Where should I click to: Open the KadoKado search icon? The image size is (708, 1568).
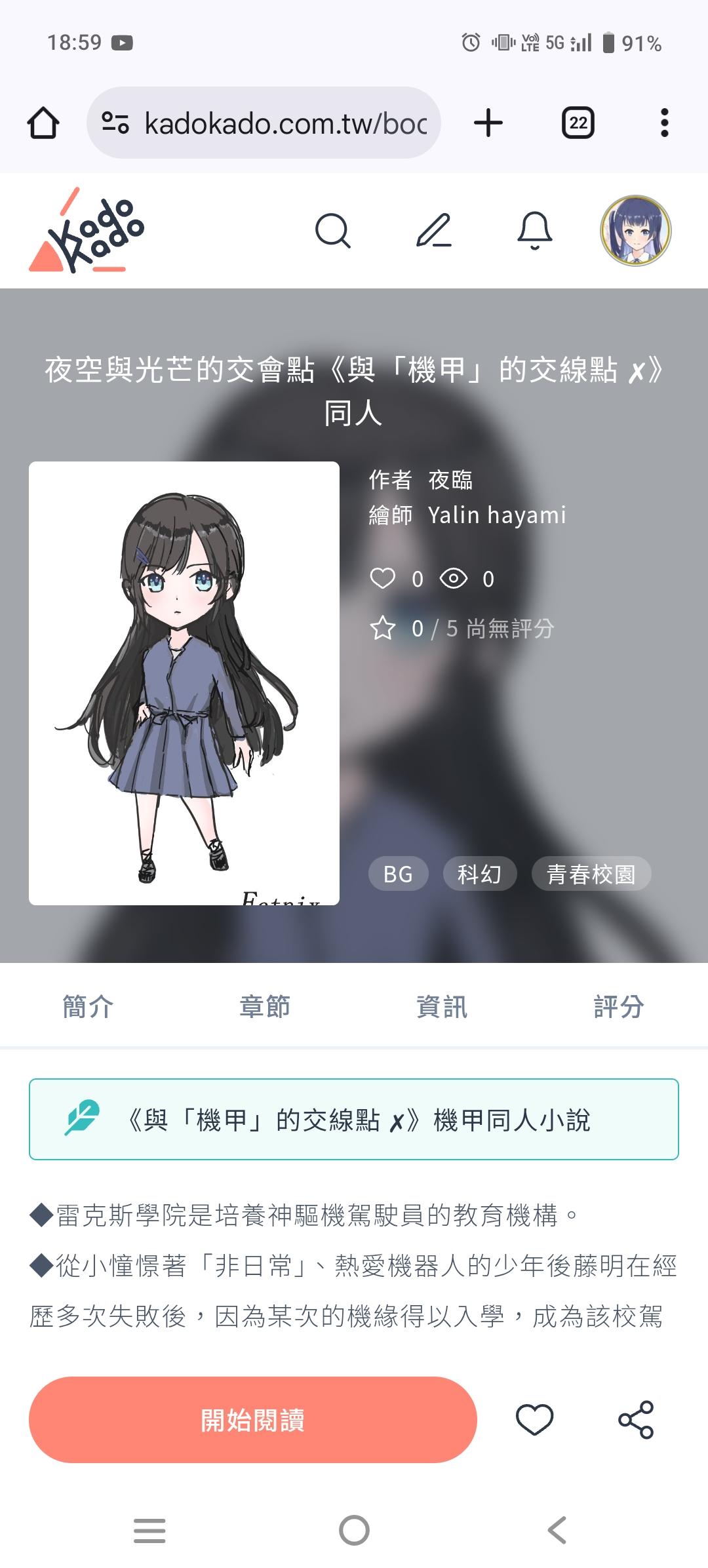(x=333, y=231)
